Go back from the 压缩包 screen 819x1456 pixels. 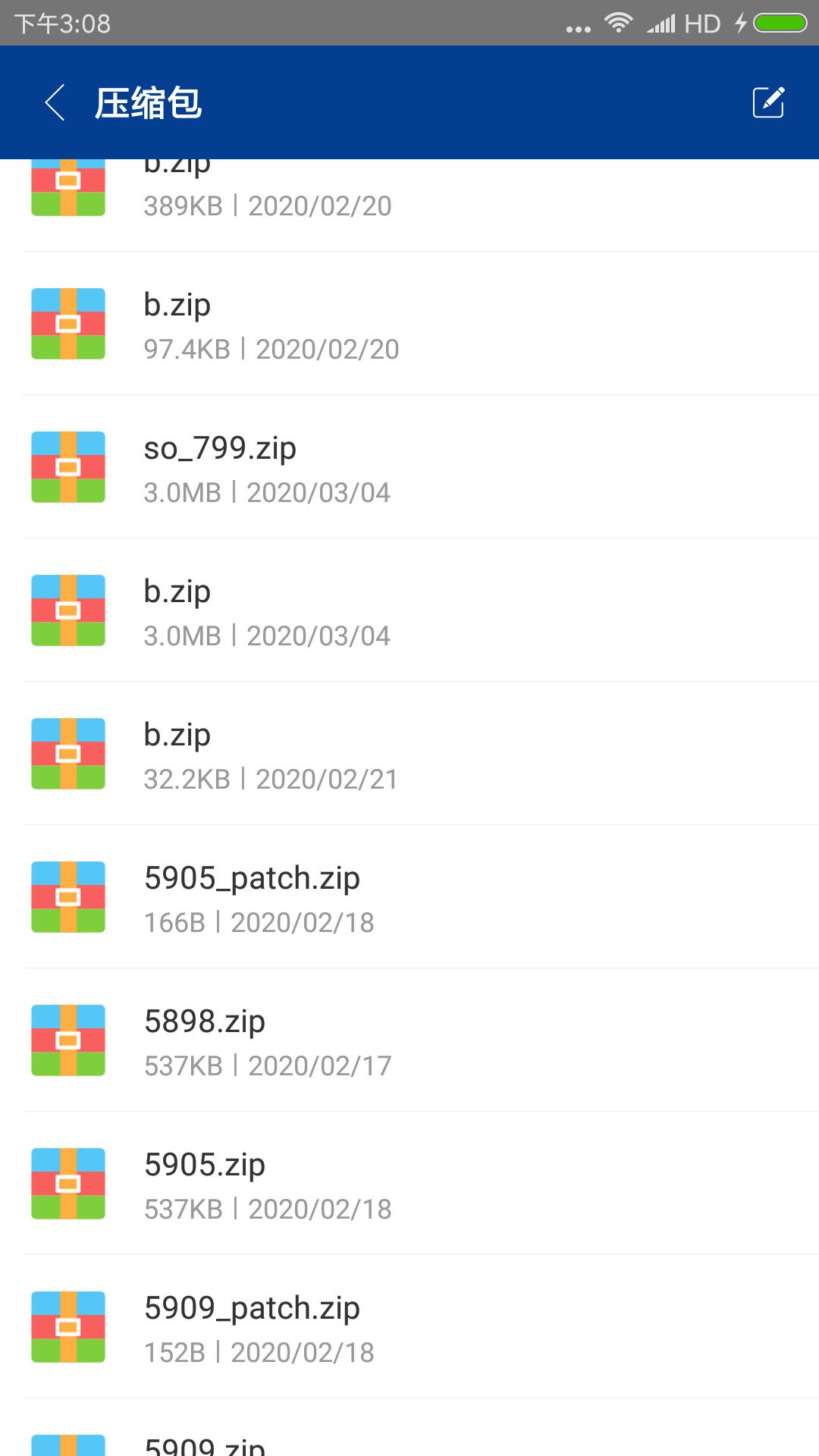pyautogui.click(x=55, y=103)
